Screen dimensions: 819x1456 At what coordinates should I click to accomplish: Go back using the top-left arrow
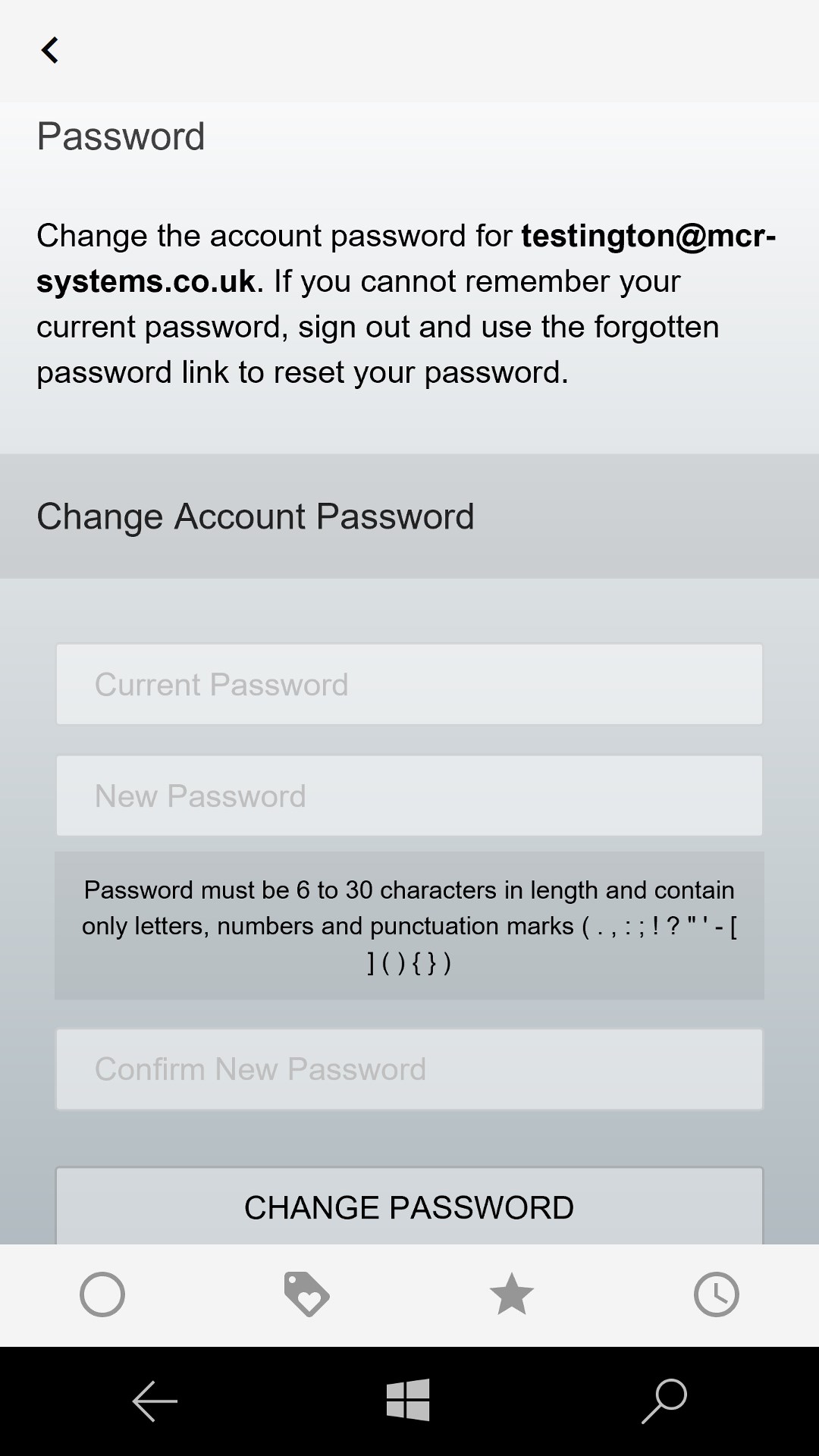(50, 51)
